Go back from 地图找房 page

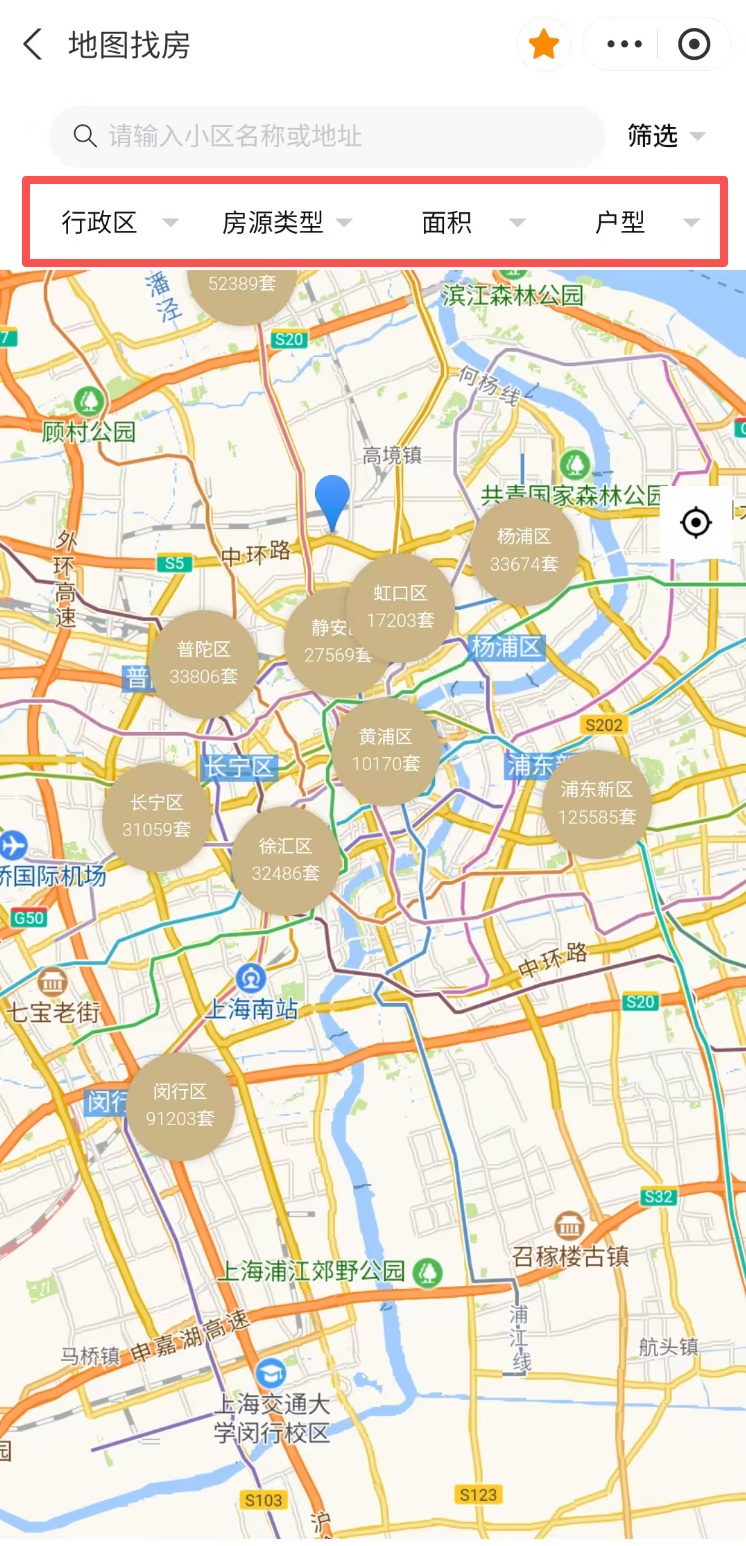pos(33,45)
